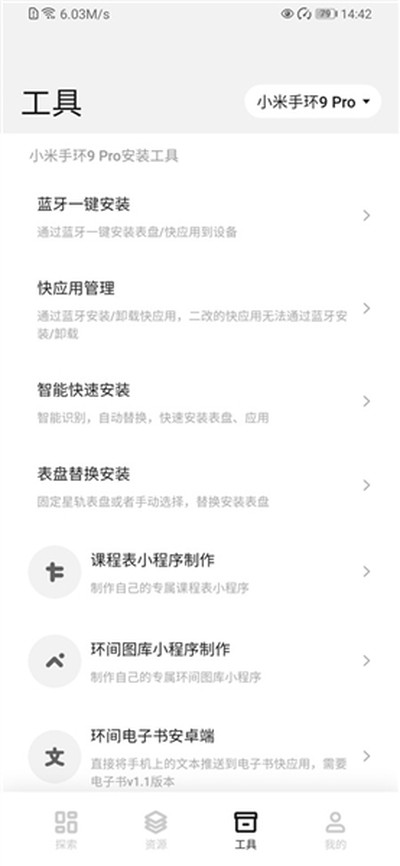Image resolution: width=400 pixels, height=866 pixels.
Task: Switch to the 资源 tab
Action: tap(156, 830)
